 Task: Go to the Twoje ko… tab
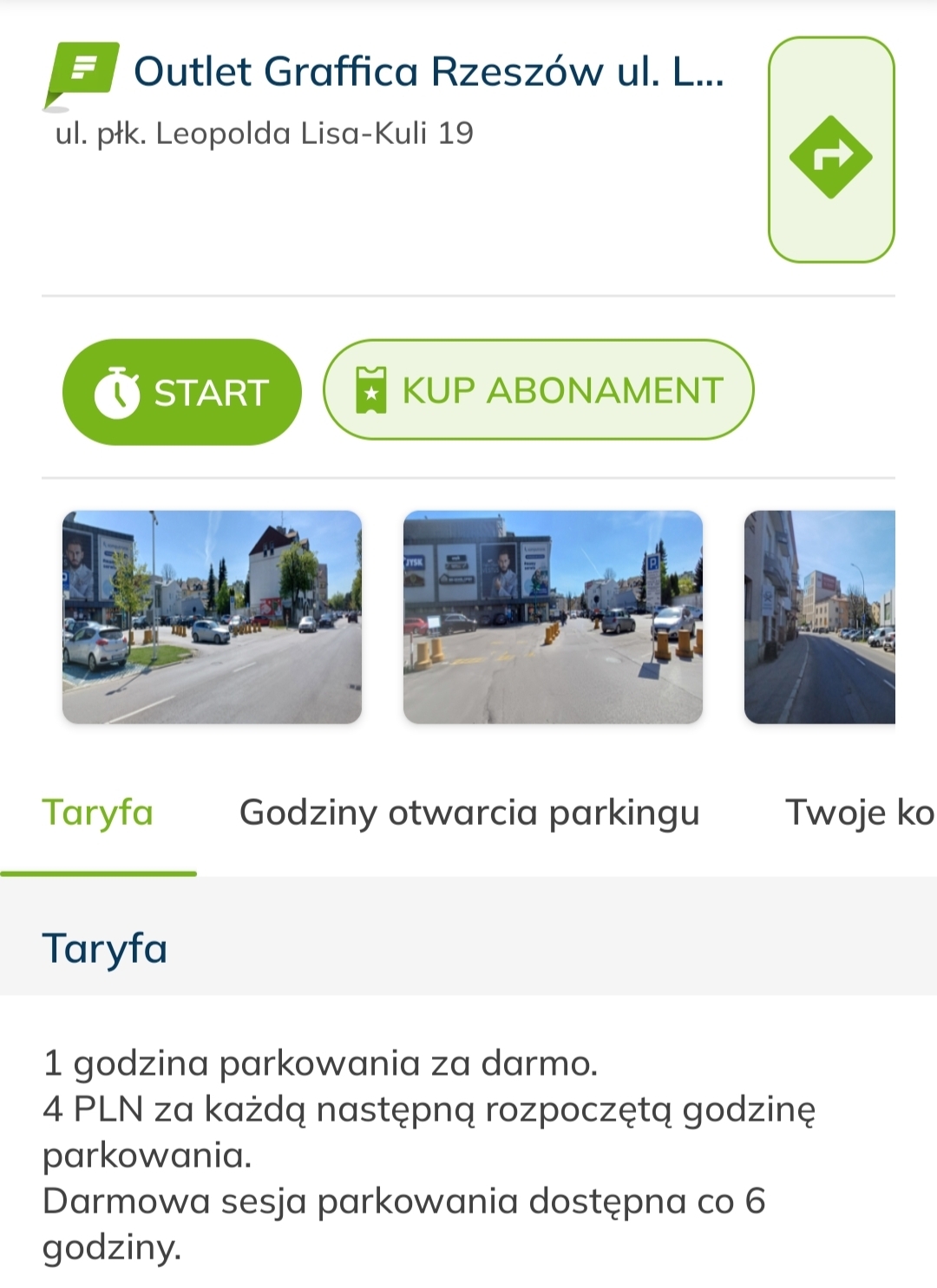pyautogui.click(x=859, y=813)
